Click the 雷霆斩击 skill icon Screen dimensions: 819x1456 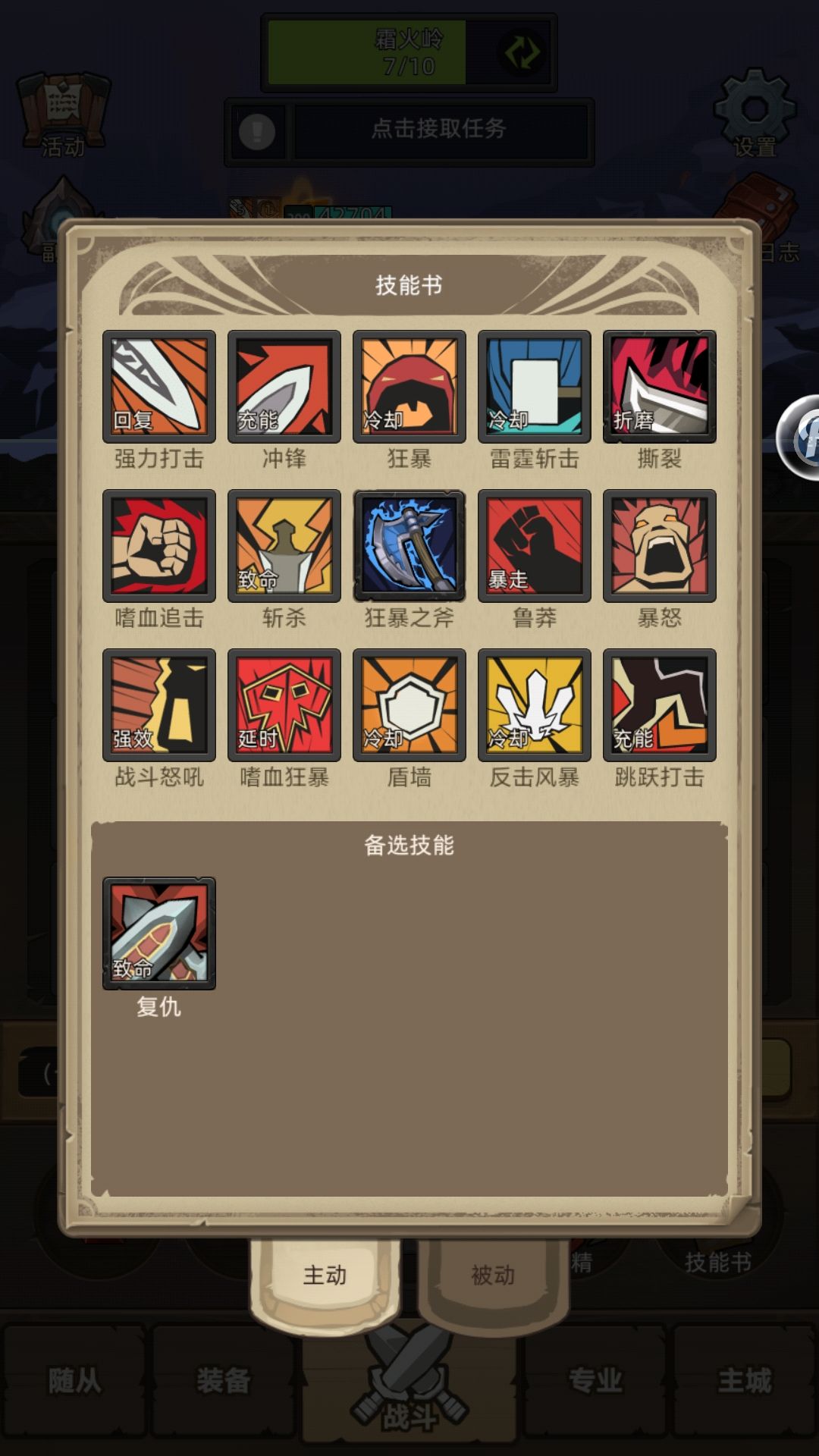tap(533, 388)
